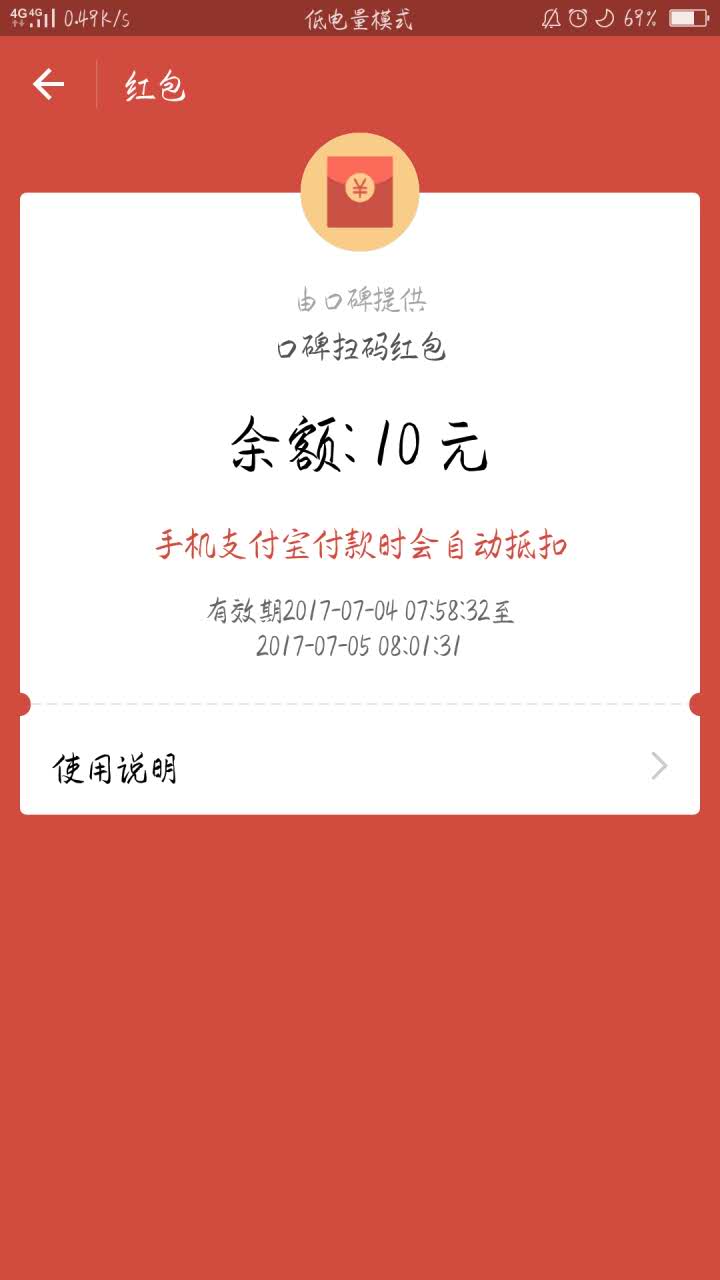720x1280 pixels.
Task: Open the 使用说明 row
Action: (360, 767)
